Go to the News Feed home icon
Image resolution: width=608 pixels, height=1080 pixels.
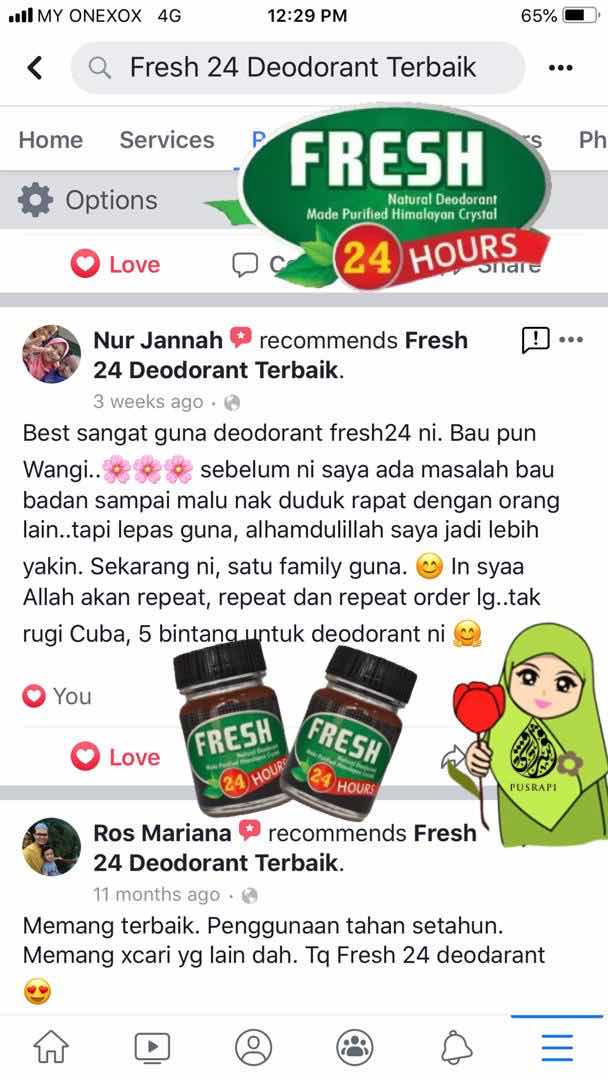click(52, 1047)
